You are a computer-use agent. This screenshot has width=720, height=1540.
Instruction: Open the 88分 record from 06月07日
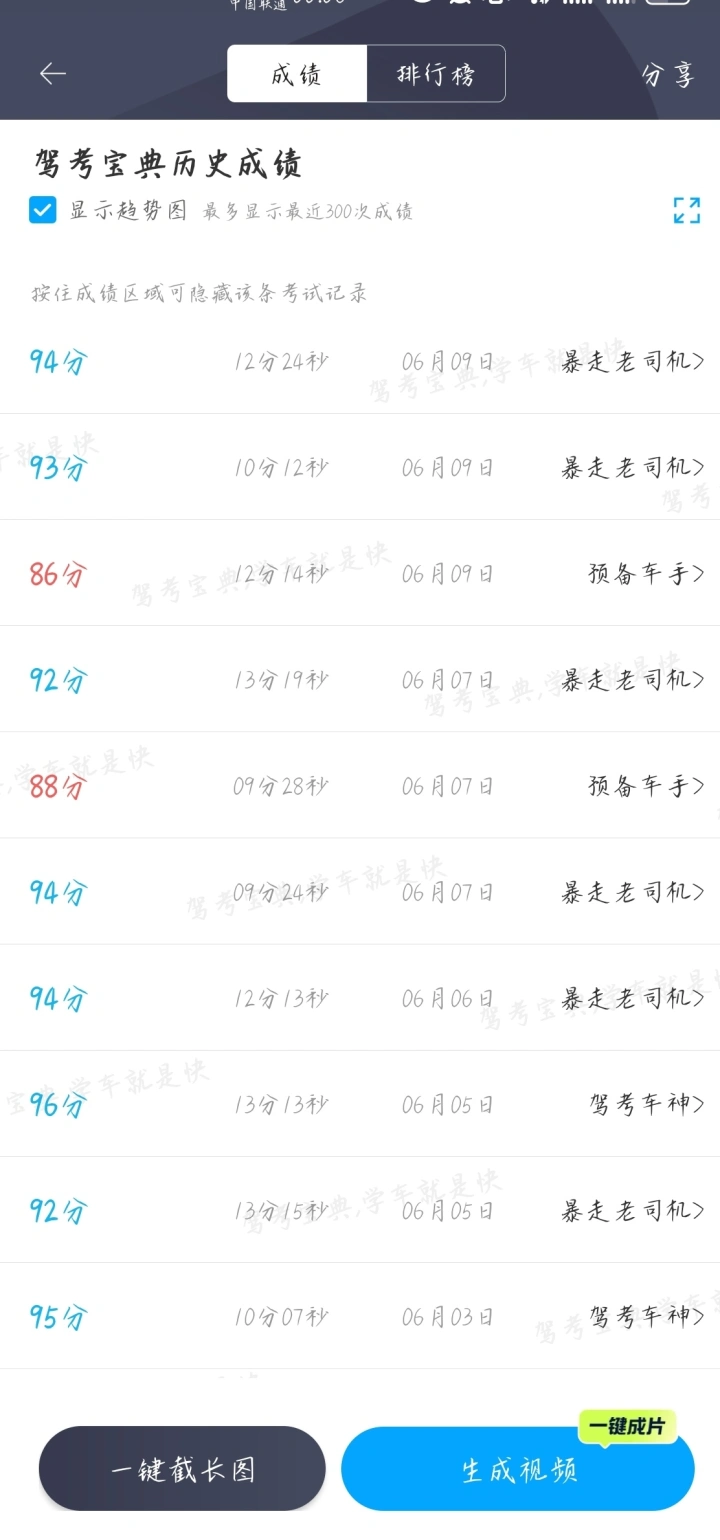(360, 785)
